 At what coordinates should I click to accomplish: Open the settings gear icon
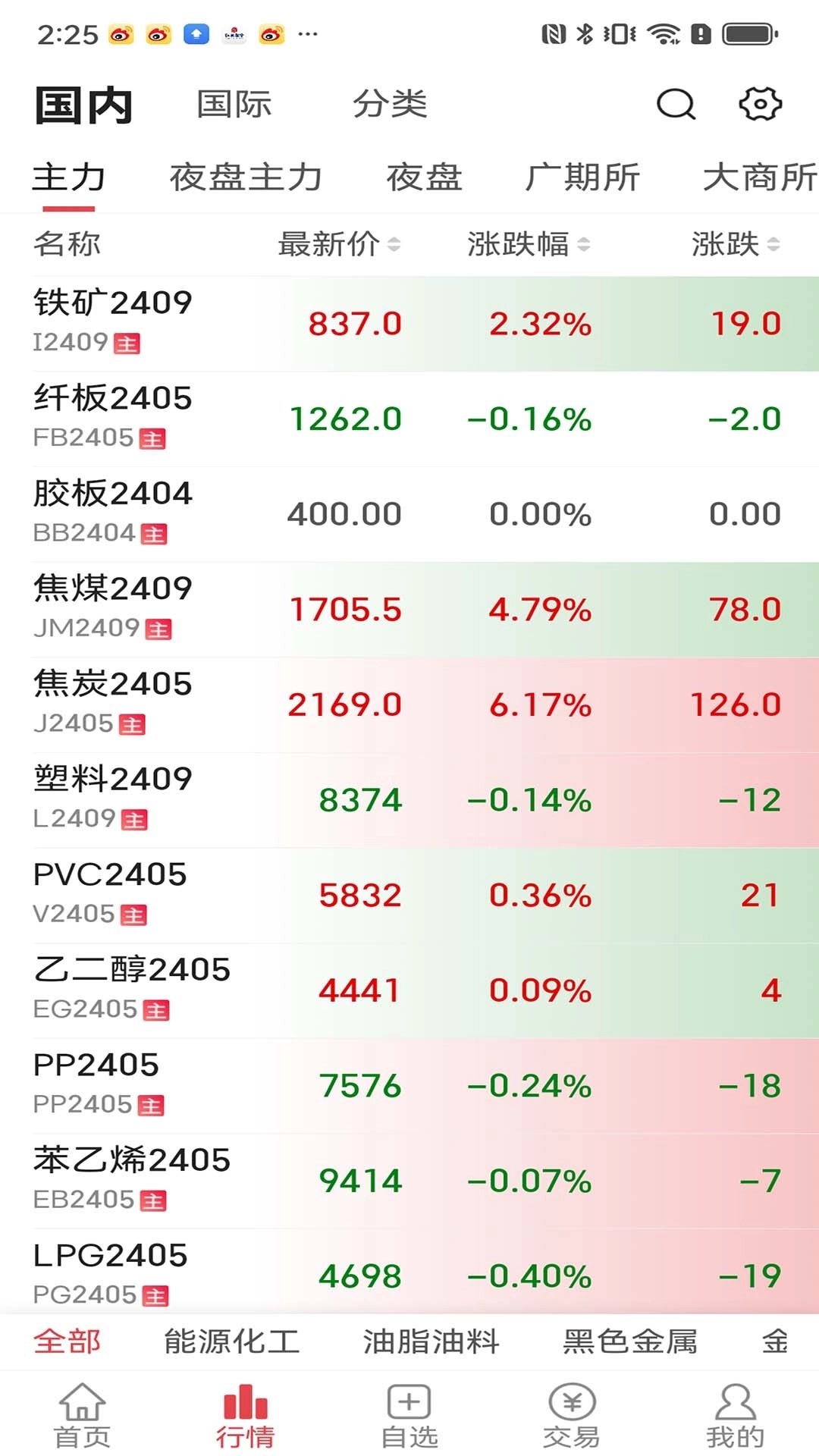click(759, 105)
